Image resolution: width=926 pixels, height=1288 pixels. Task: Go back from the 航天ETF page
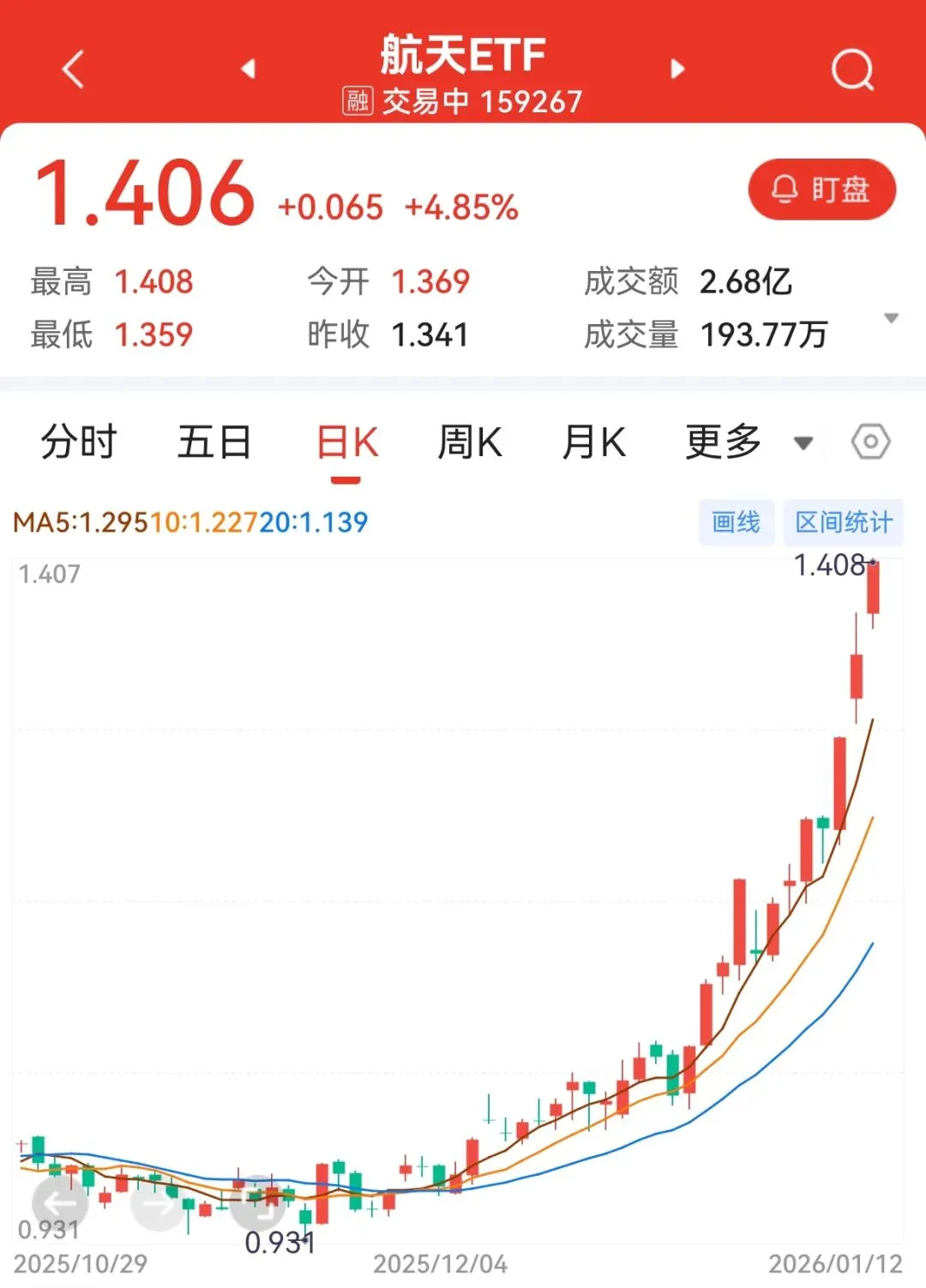(74, 69)
